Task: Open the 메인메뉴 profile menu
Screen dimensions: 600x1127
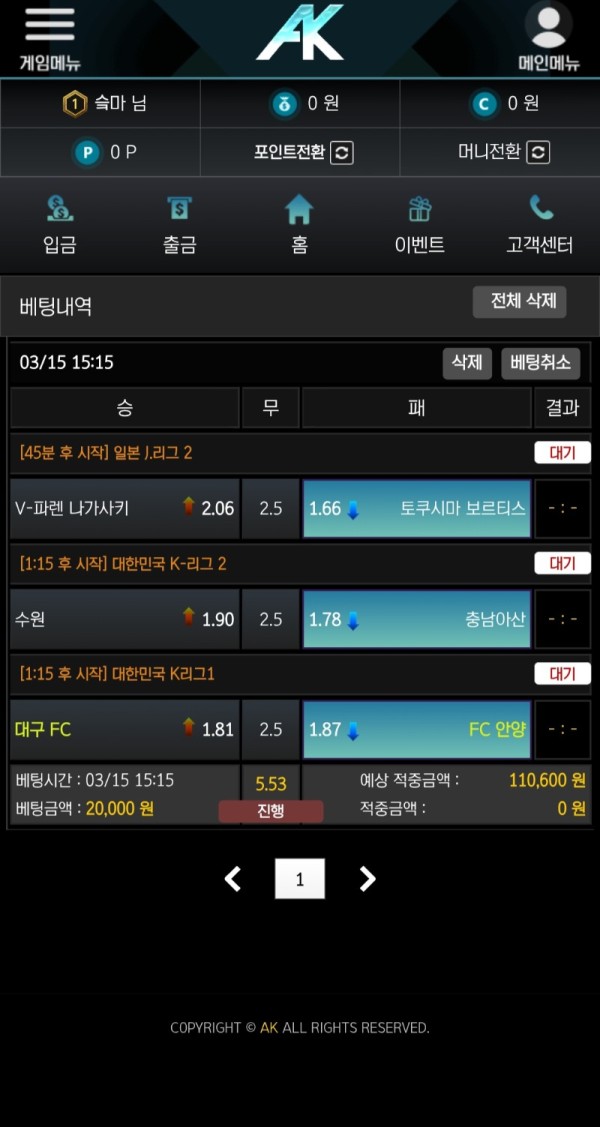Action: pyautogui.click(x=549, y=38)
